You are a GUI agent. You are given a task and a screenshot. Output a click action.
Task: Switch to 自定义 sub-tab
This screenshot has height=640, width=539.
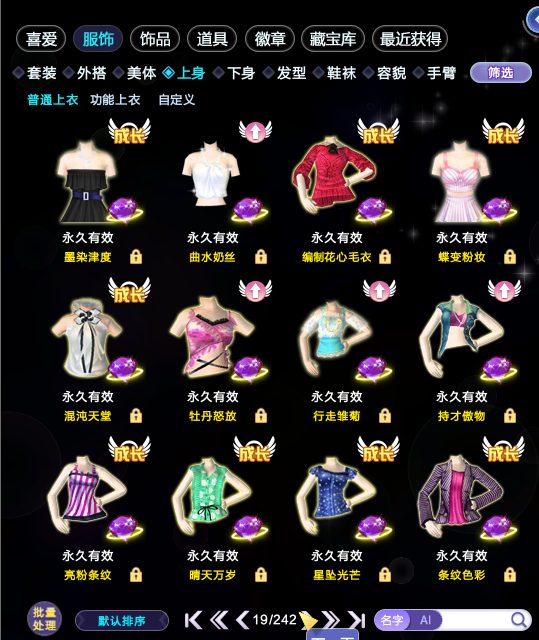click(177, 100)
